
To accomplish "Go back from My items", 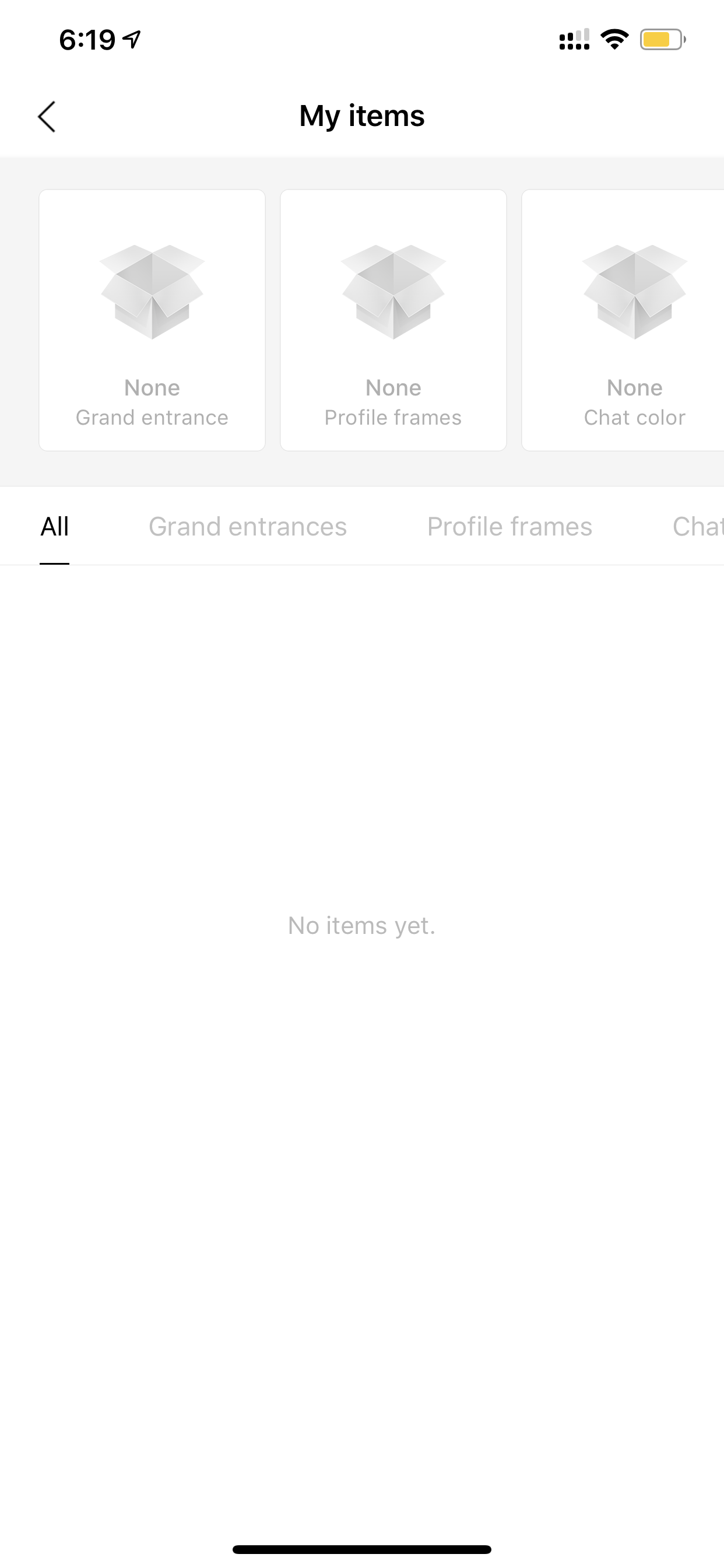I will tap(47, 116).
